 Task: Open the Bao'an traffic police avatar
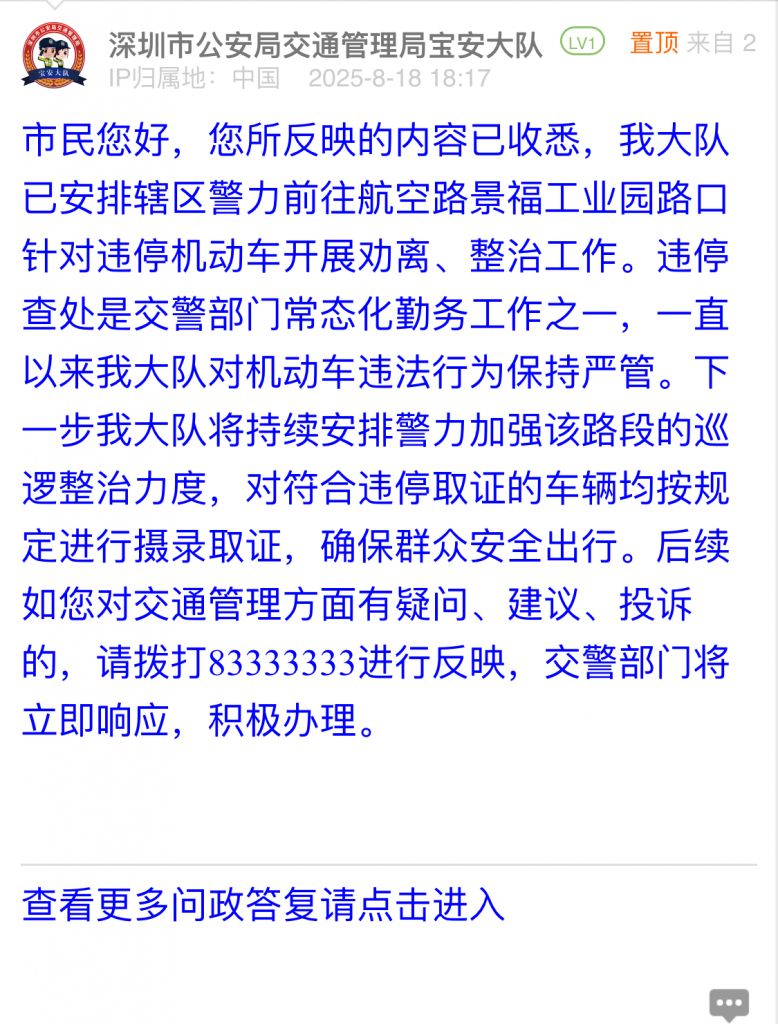point(55,58)
